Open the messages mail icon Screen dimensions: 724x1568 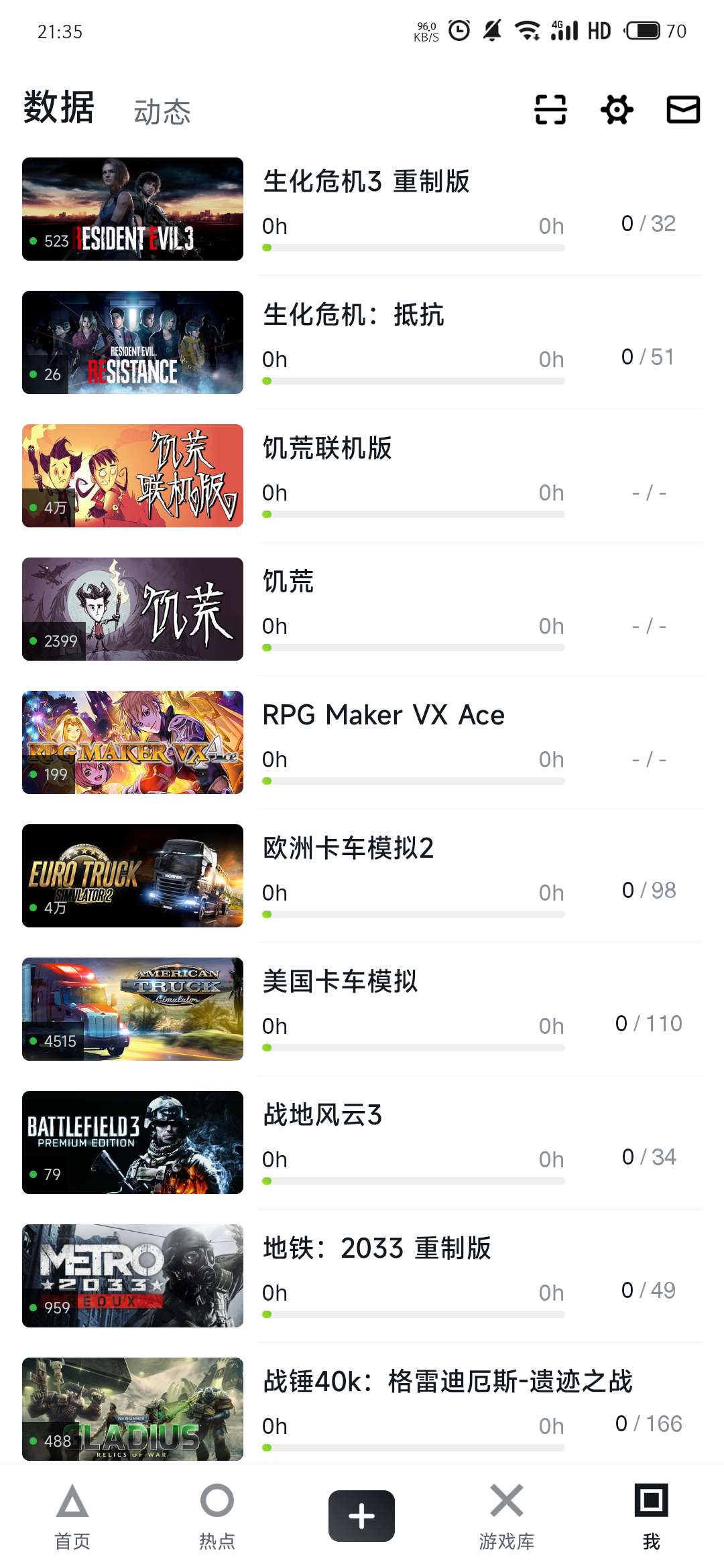(683, 110)
